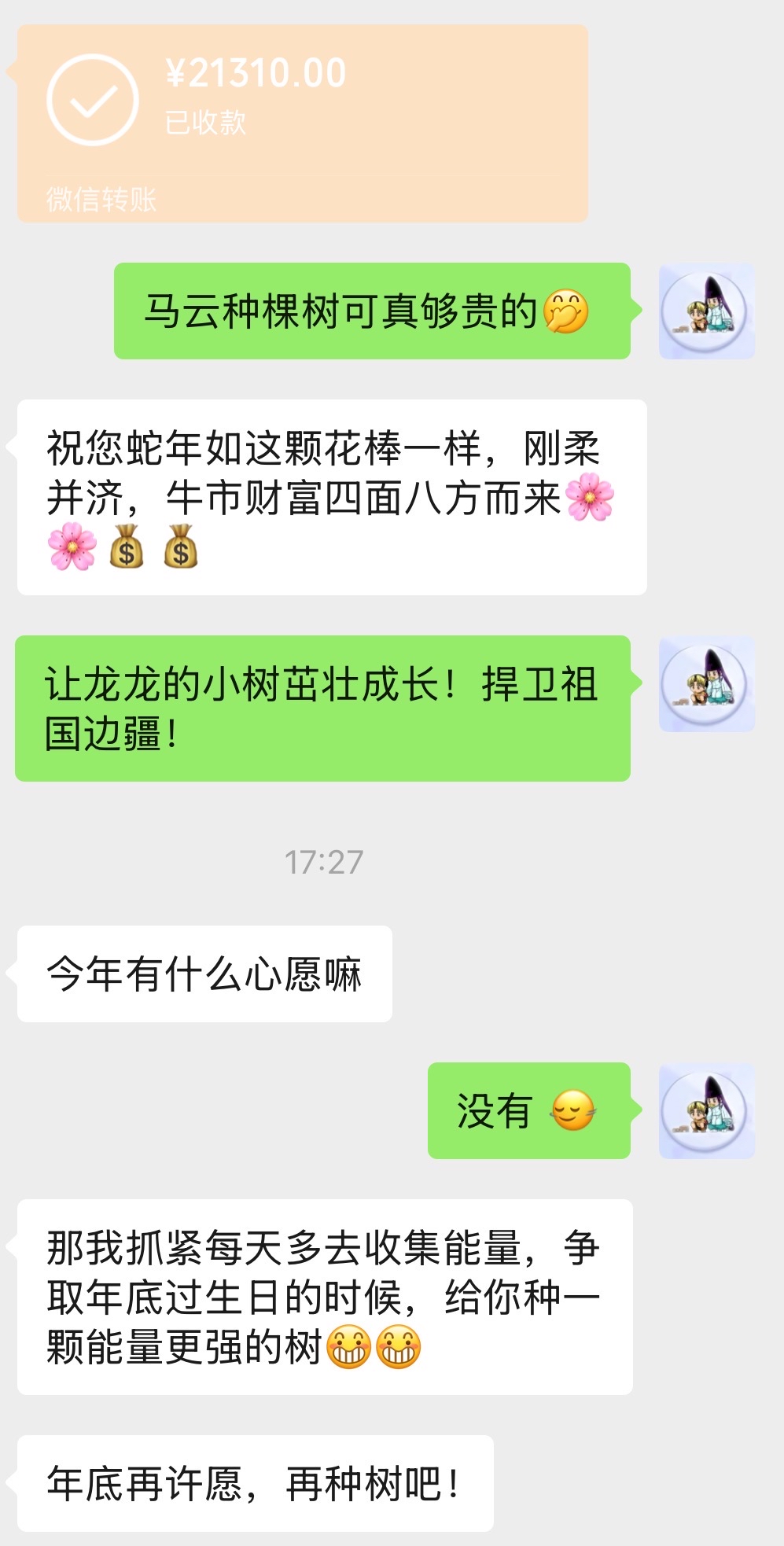Open sender's profile beside 让龙龙的小树苗 message
784x1546 pixels.
(x=706, y=684)
